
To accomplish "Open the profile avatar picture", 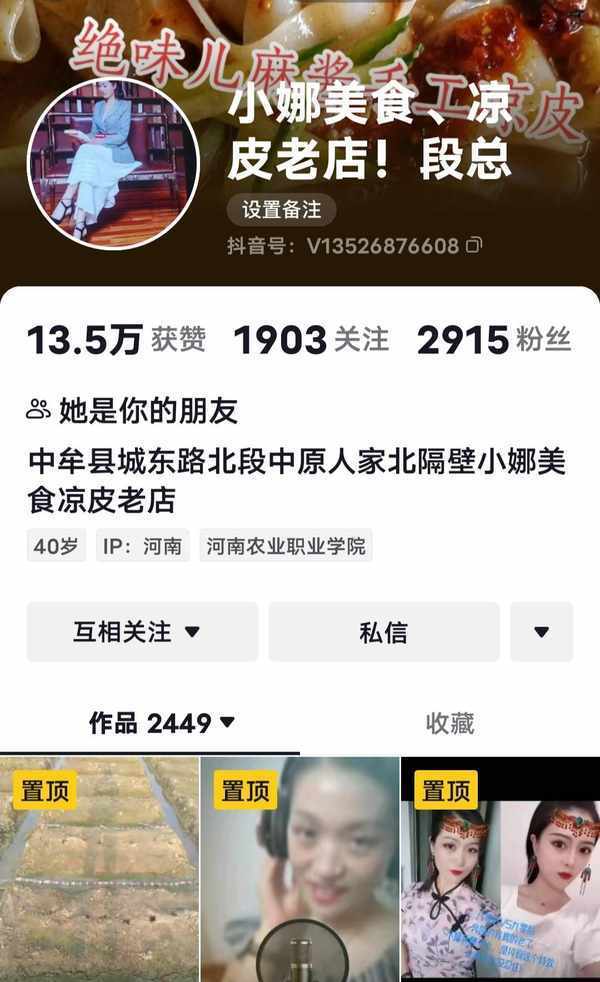I will click(112, 163).
